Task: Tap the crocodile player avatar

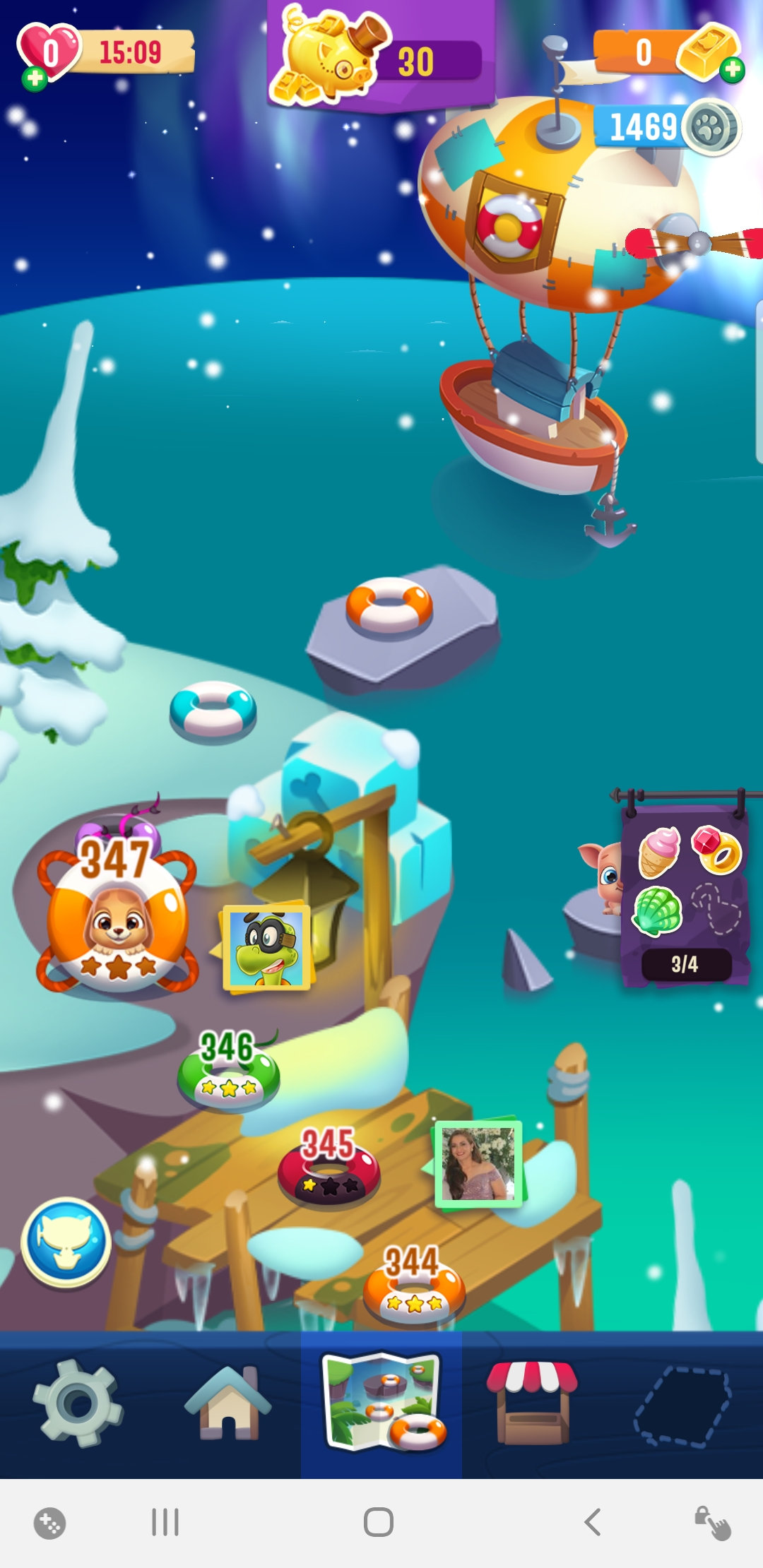Action: click(x=267, y=948)
